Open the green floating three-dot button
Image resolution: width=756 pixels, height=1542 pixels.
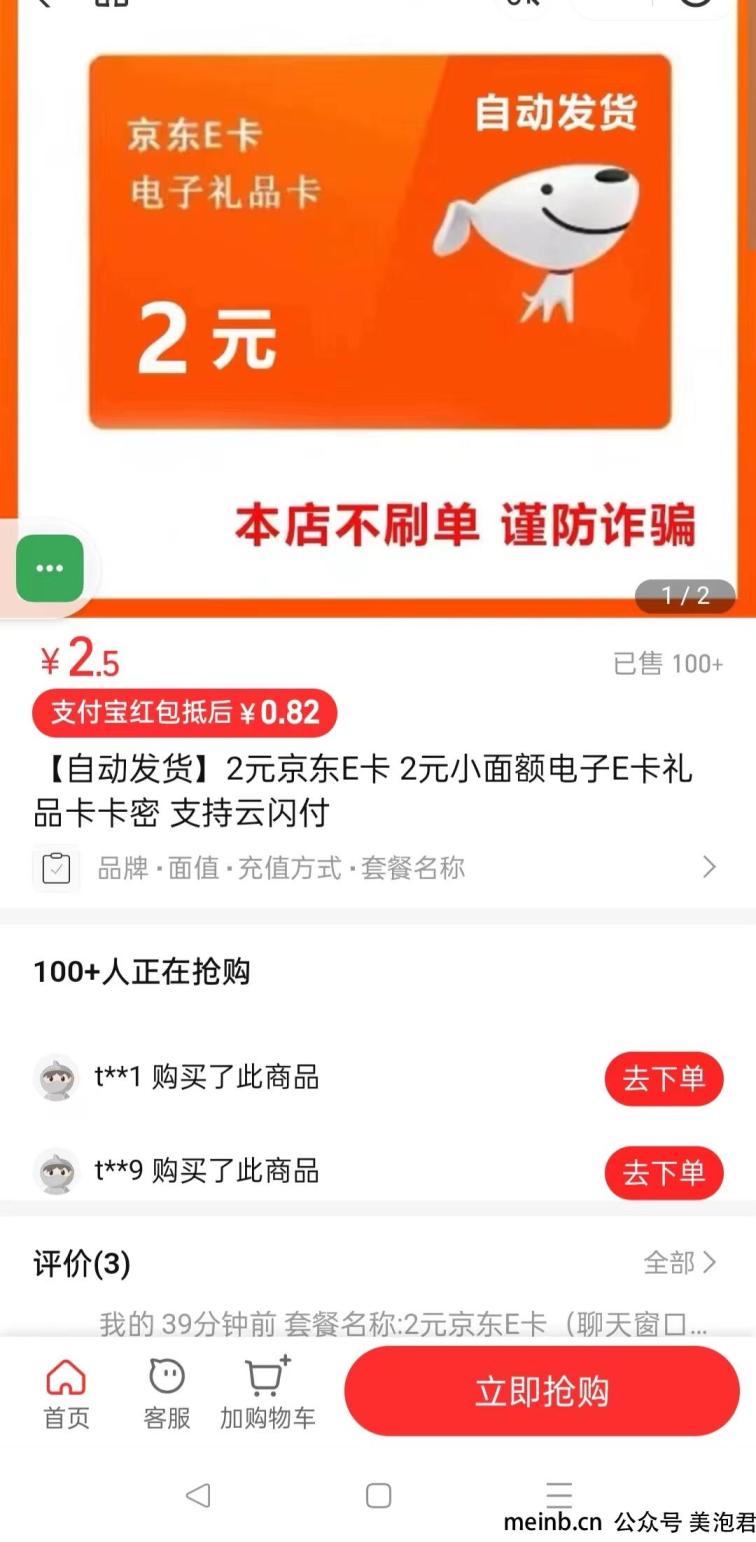(x=49, y=568)
